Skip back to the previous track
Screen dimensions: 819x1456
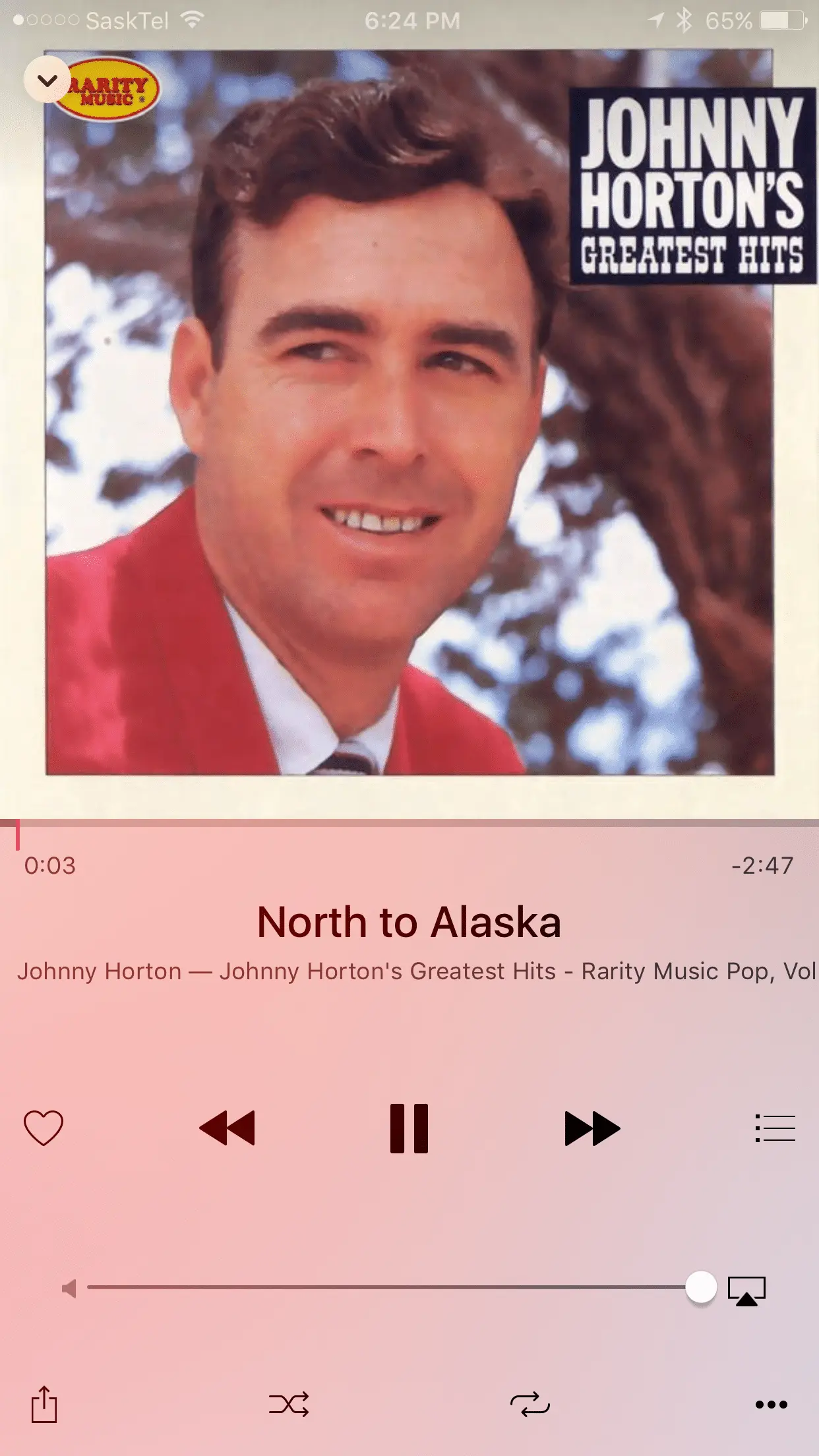[x=227, y=1128]
